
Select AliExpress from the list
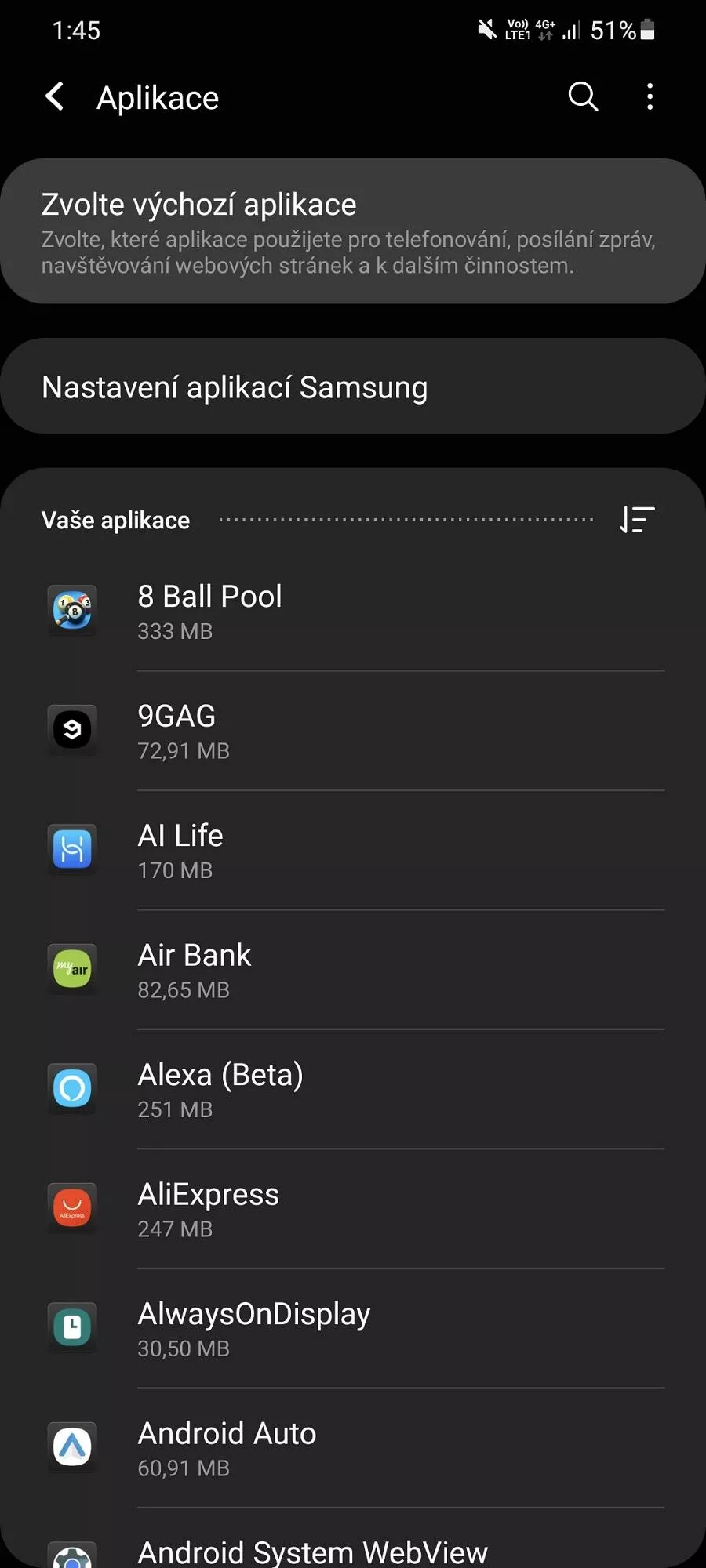pos(353,1209)
